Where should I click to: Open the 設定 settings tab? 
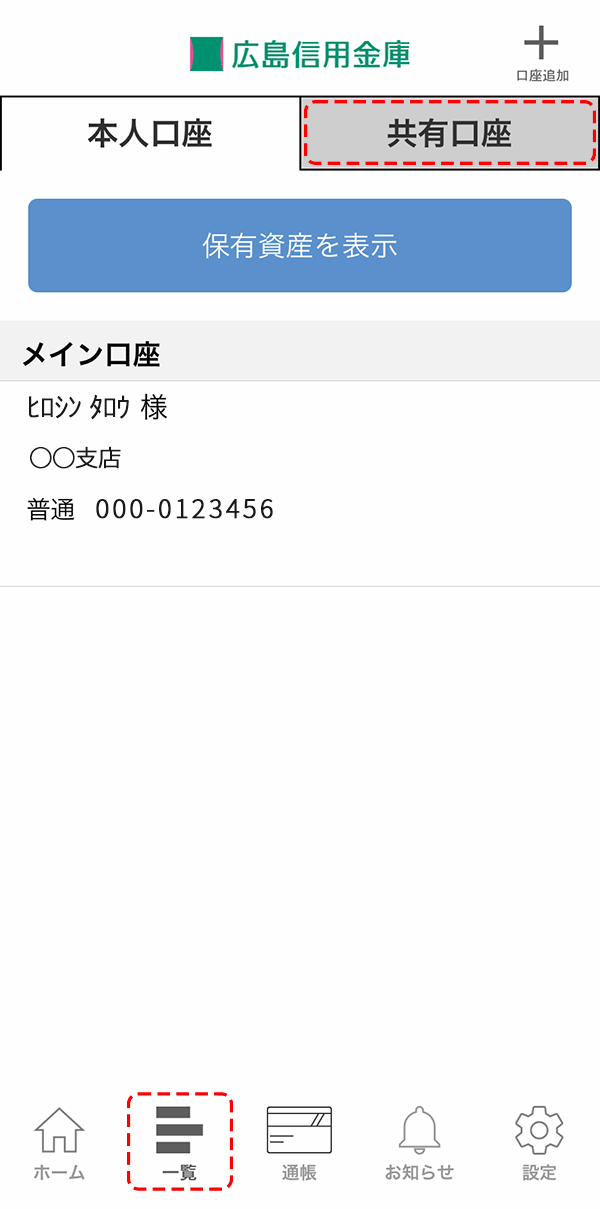(x=539, y=1145)
